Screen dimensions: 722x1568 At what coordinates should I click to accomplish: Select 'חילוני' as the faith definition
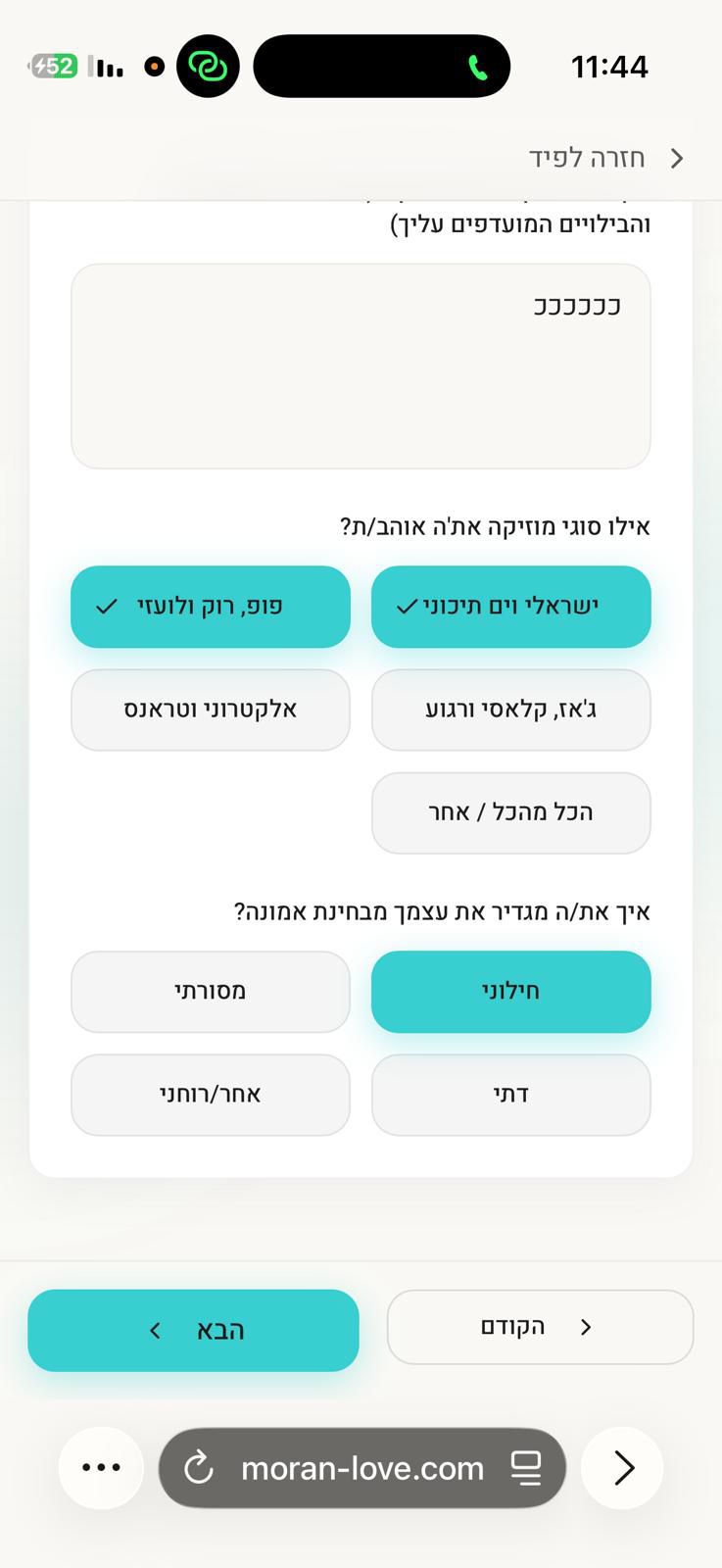510,992
